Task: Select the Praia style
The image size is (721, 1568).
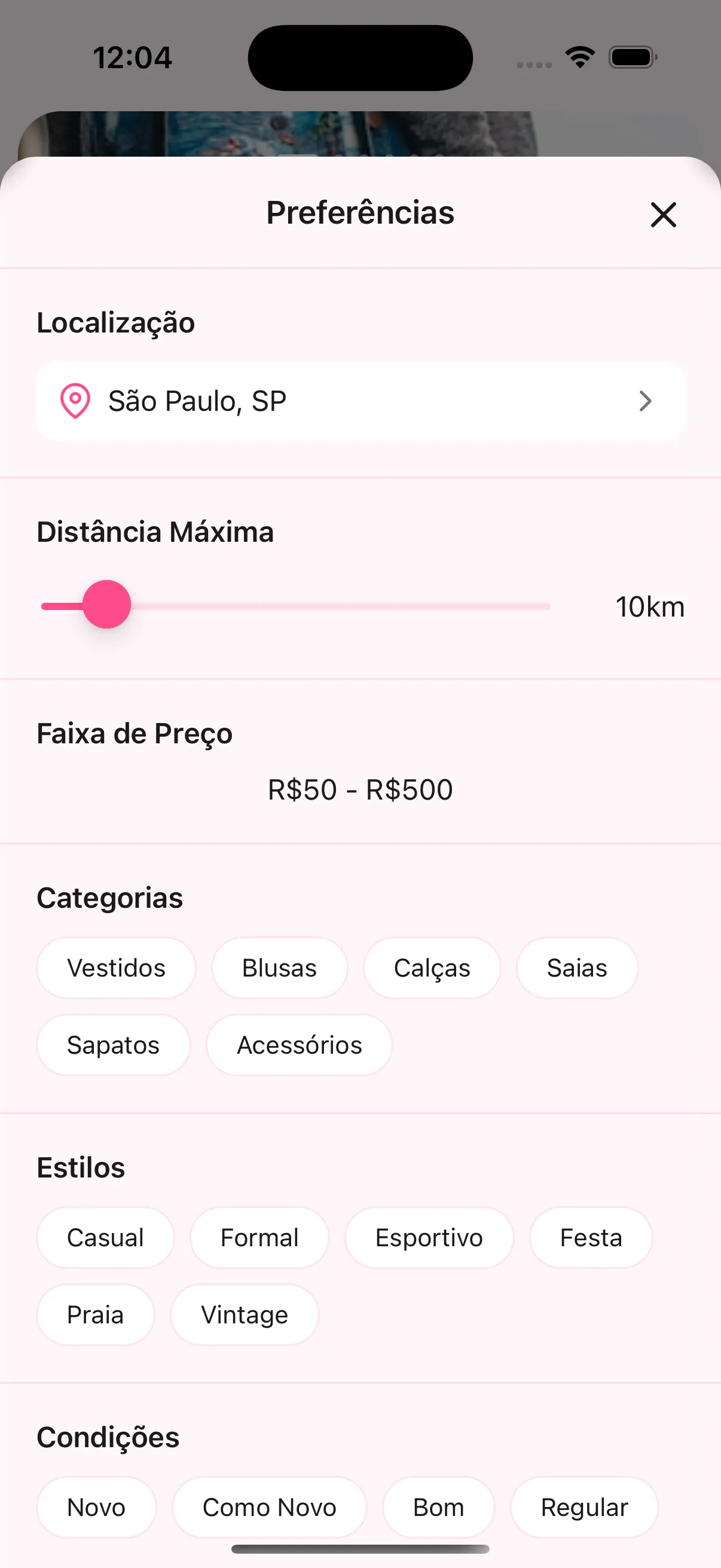Action: coord(96,1315)
